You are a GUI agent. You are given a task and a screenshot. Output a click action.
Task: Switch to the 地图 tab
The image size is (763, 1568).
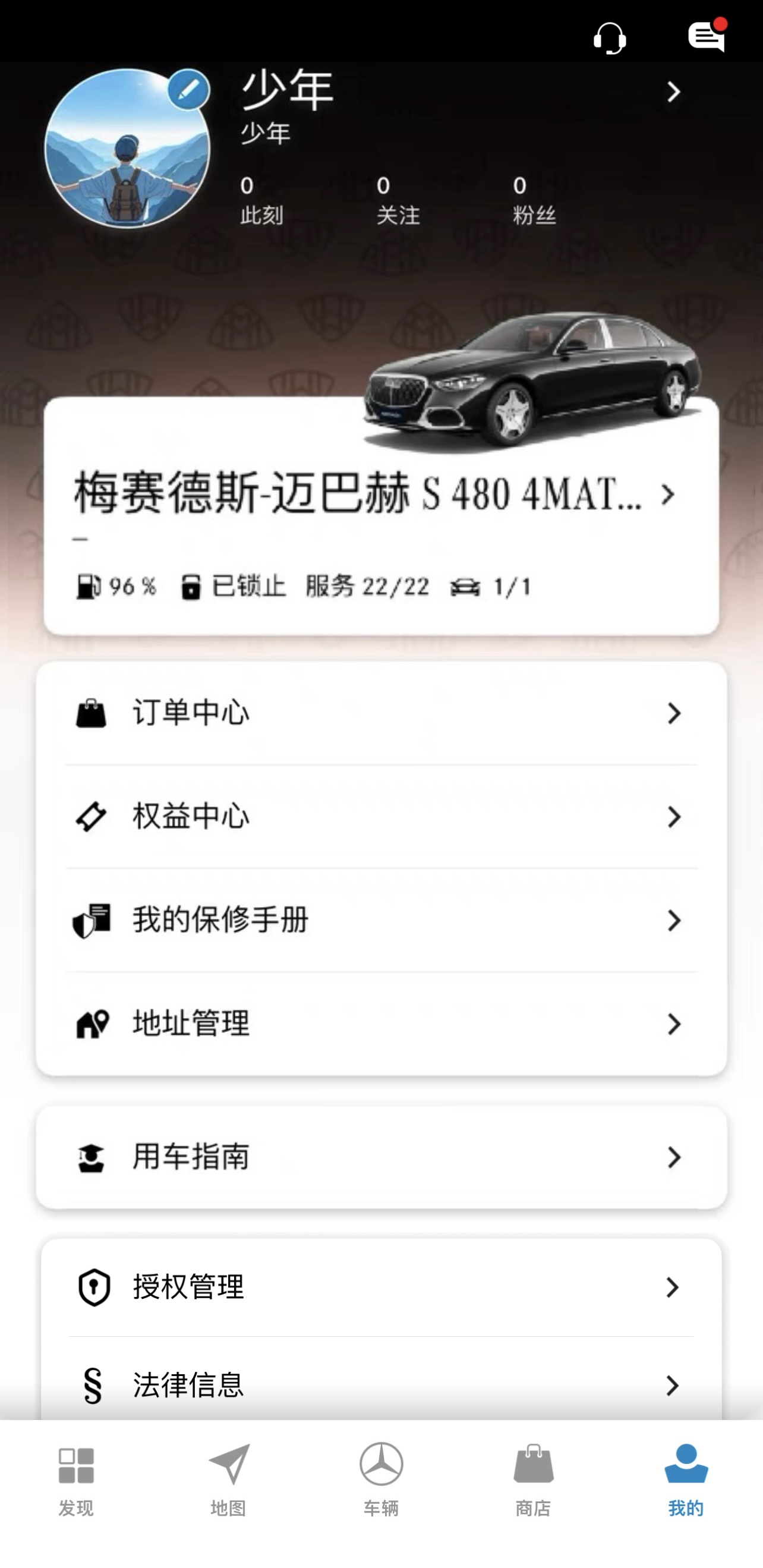pyautogui.click(x=229, y=1482)
